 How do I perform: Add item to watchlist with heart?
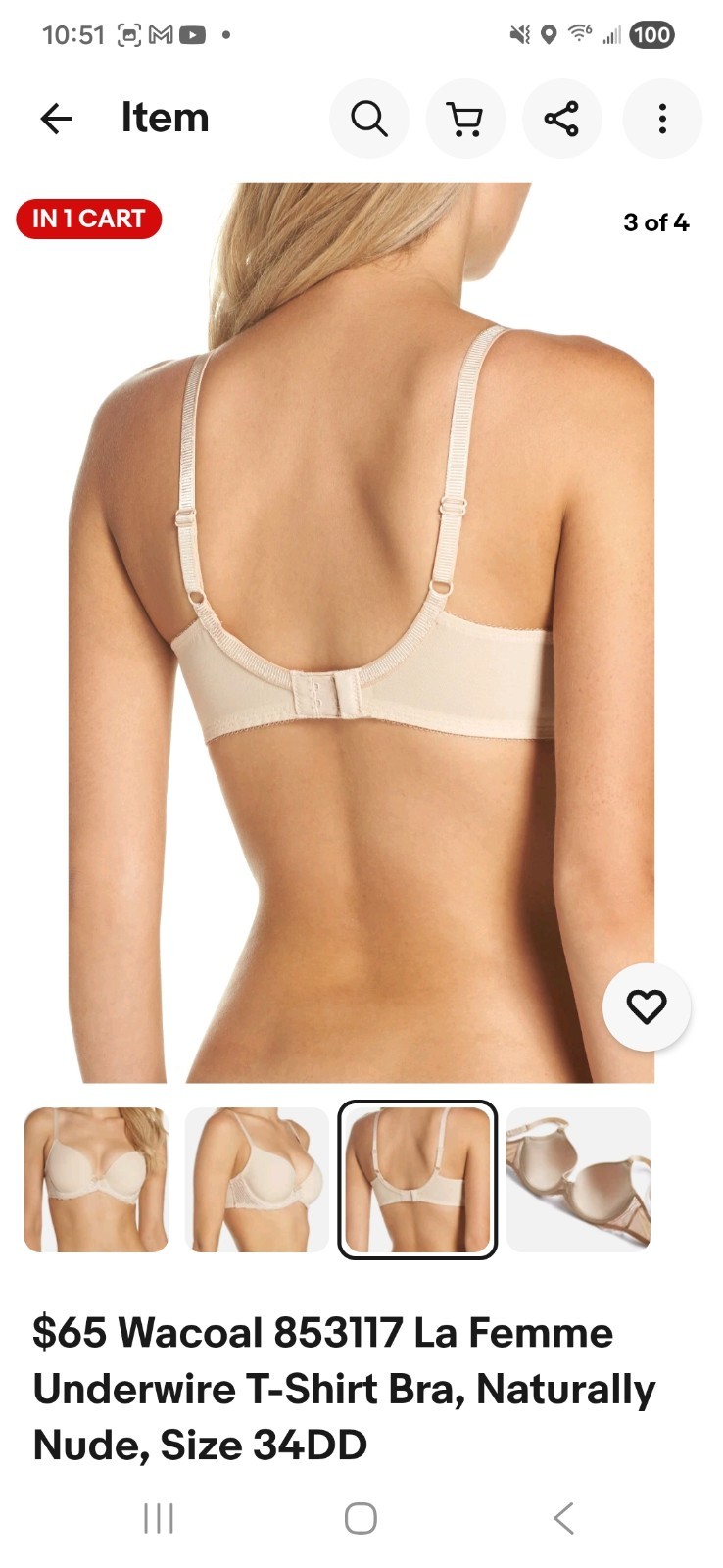[x=647, y=1006]
